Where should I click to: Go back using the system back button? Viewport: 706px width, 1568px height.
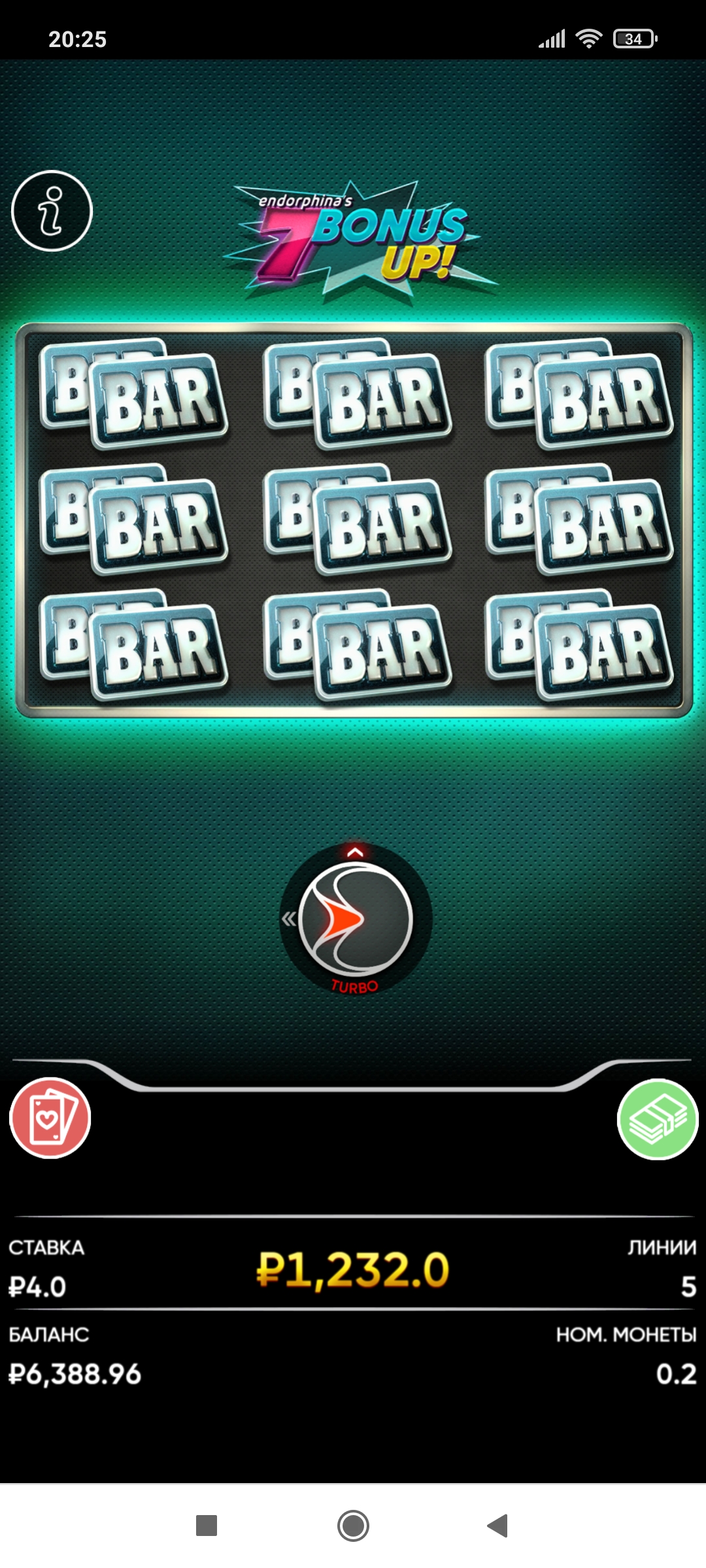coord(498,1526)
